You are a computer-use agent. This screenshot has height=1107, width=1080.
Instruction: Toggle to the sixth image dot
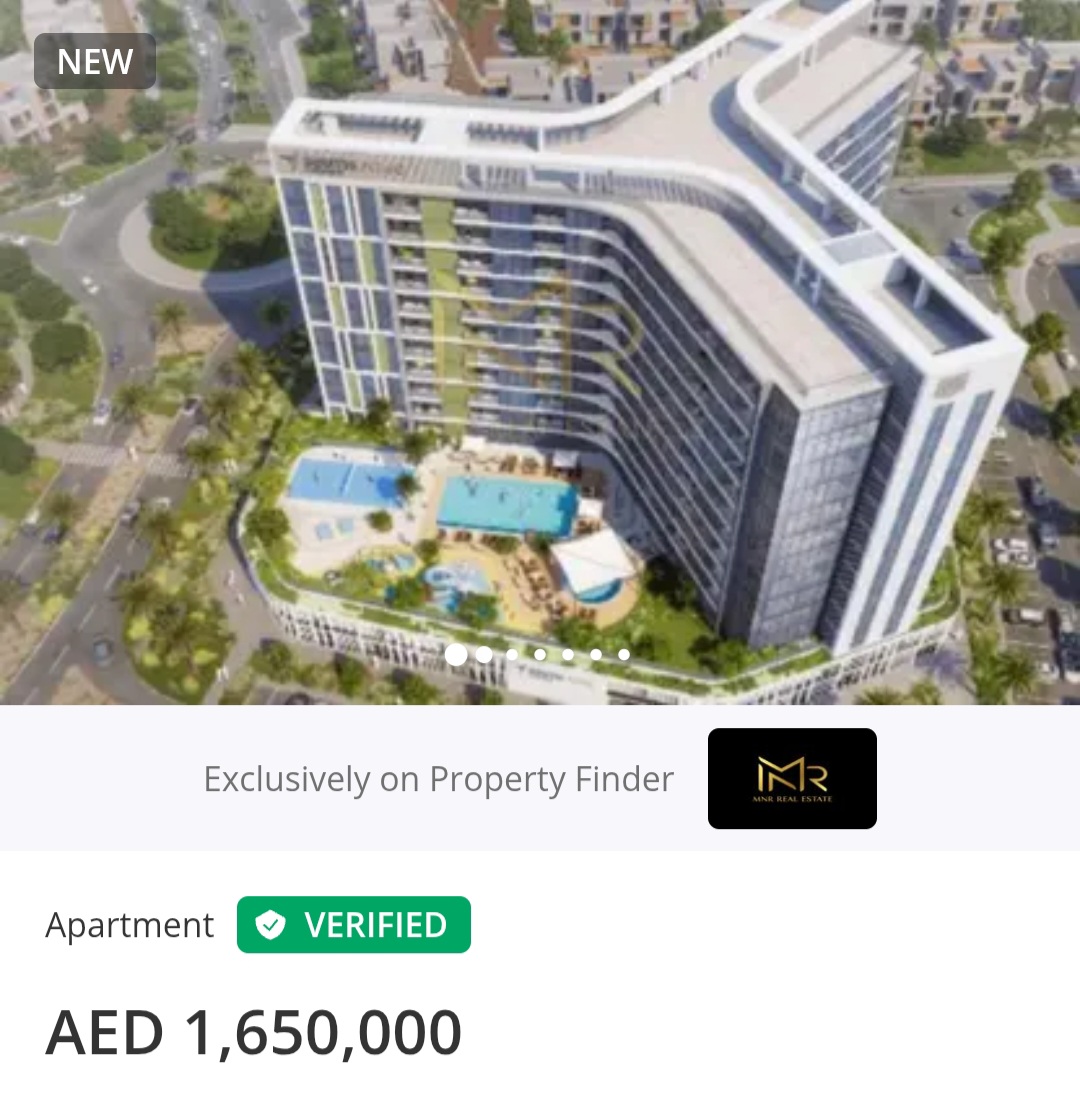tap(596, 654)
